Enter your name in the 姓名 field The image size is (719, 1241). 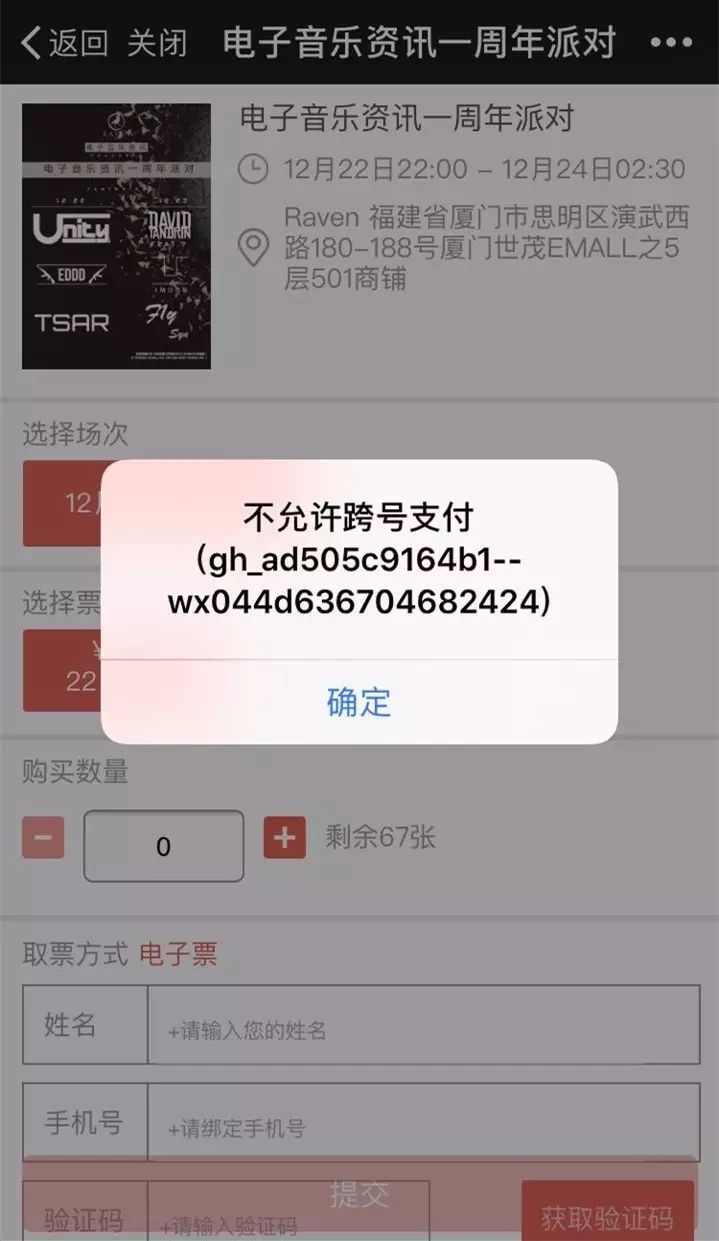[422, 1028]
